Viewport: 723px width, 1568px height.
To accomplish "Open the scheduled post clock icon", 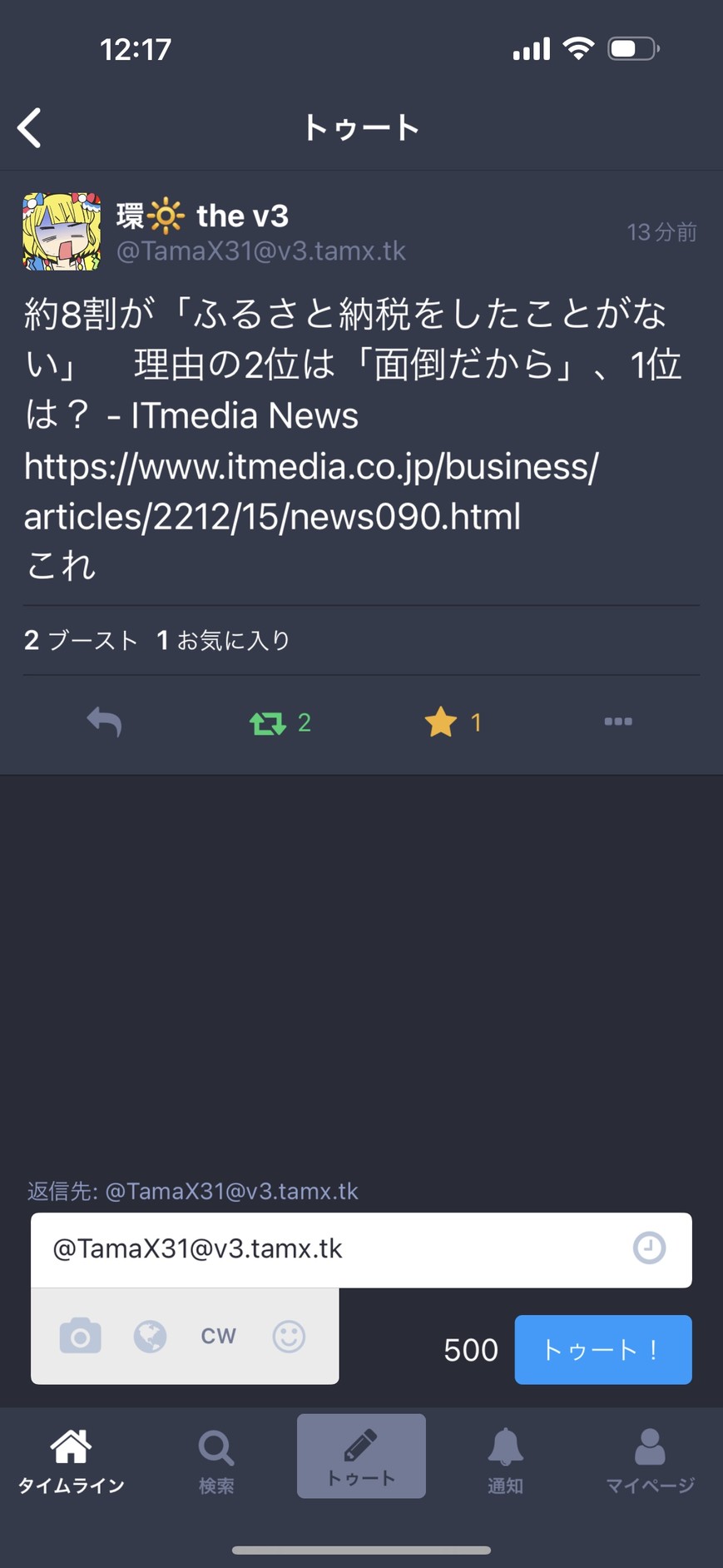I will pos(649,1248).
